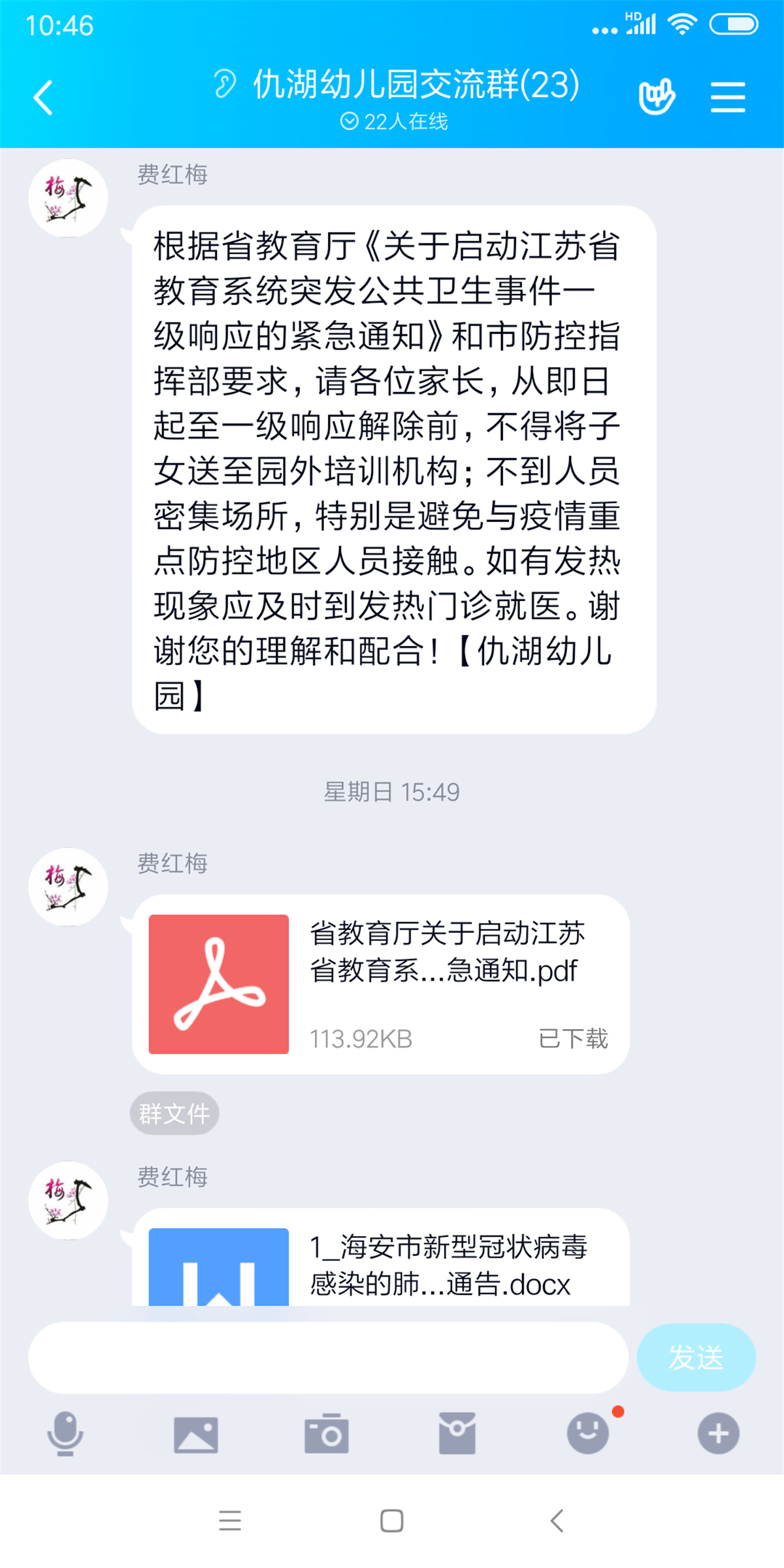Tap the system home button
The image size is (784, 1568).
click(x=392, y=1521)
